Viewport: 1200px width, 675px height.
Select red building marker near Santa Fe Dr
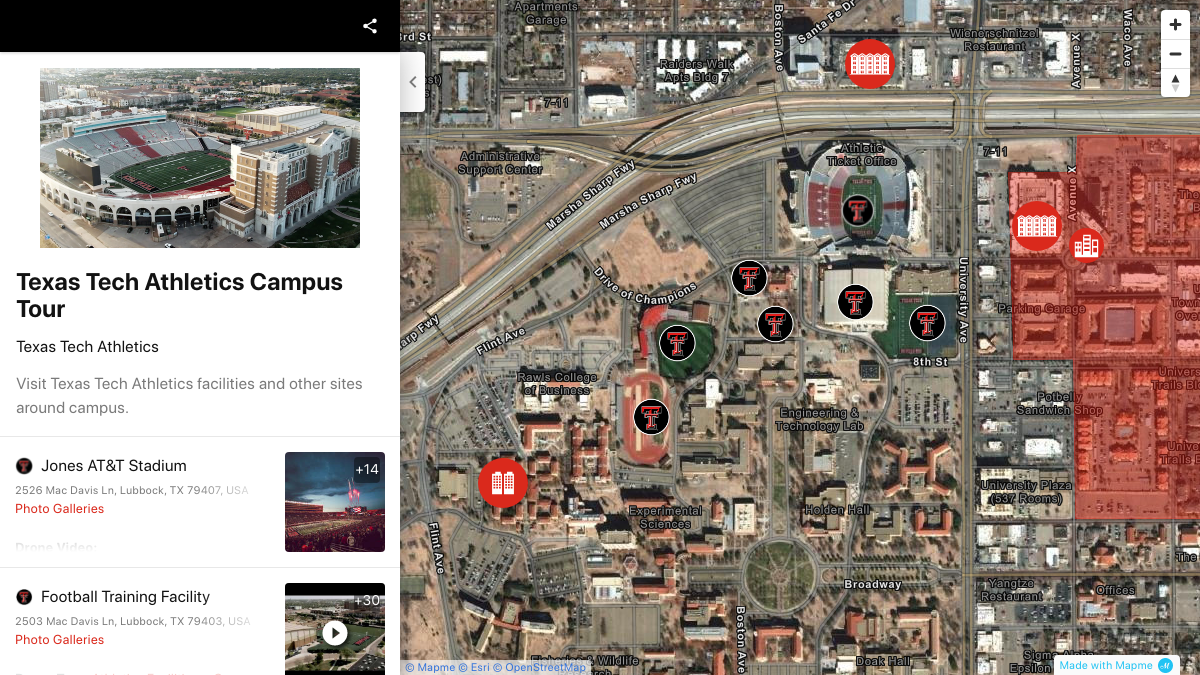[x=869, y=64]
